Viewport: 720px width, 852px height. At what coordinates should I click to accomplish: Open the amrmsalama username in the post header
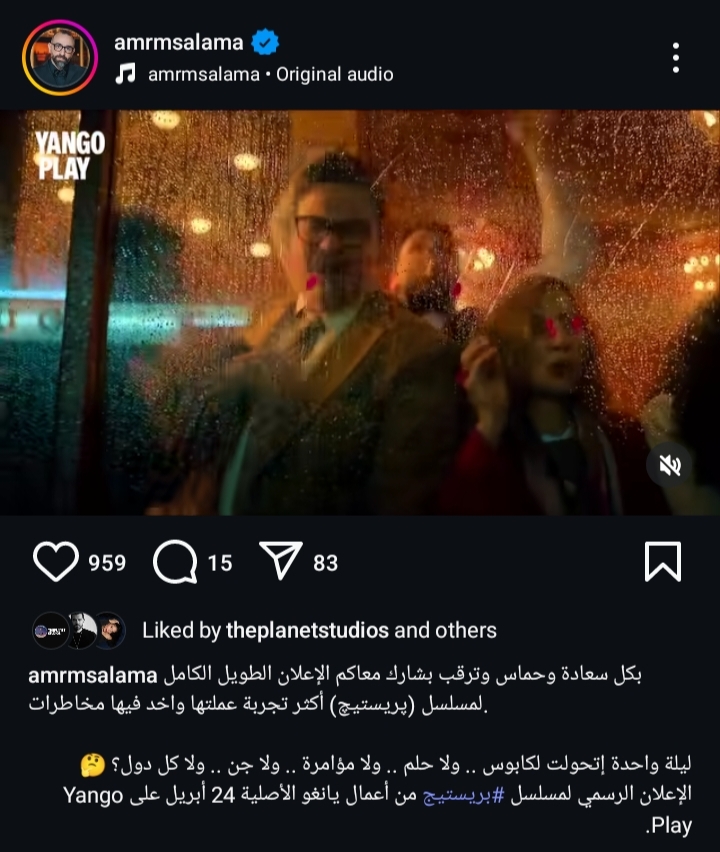pos(179,42)
